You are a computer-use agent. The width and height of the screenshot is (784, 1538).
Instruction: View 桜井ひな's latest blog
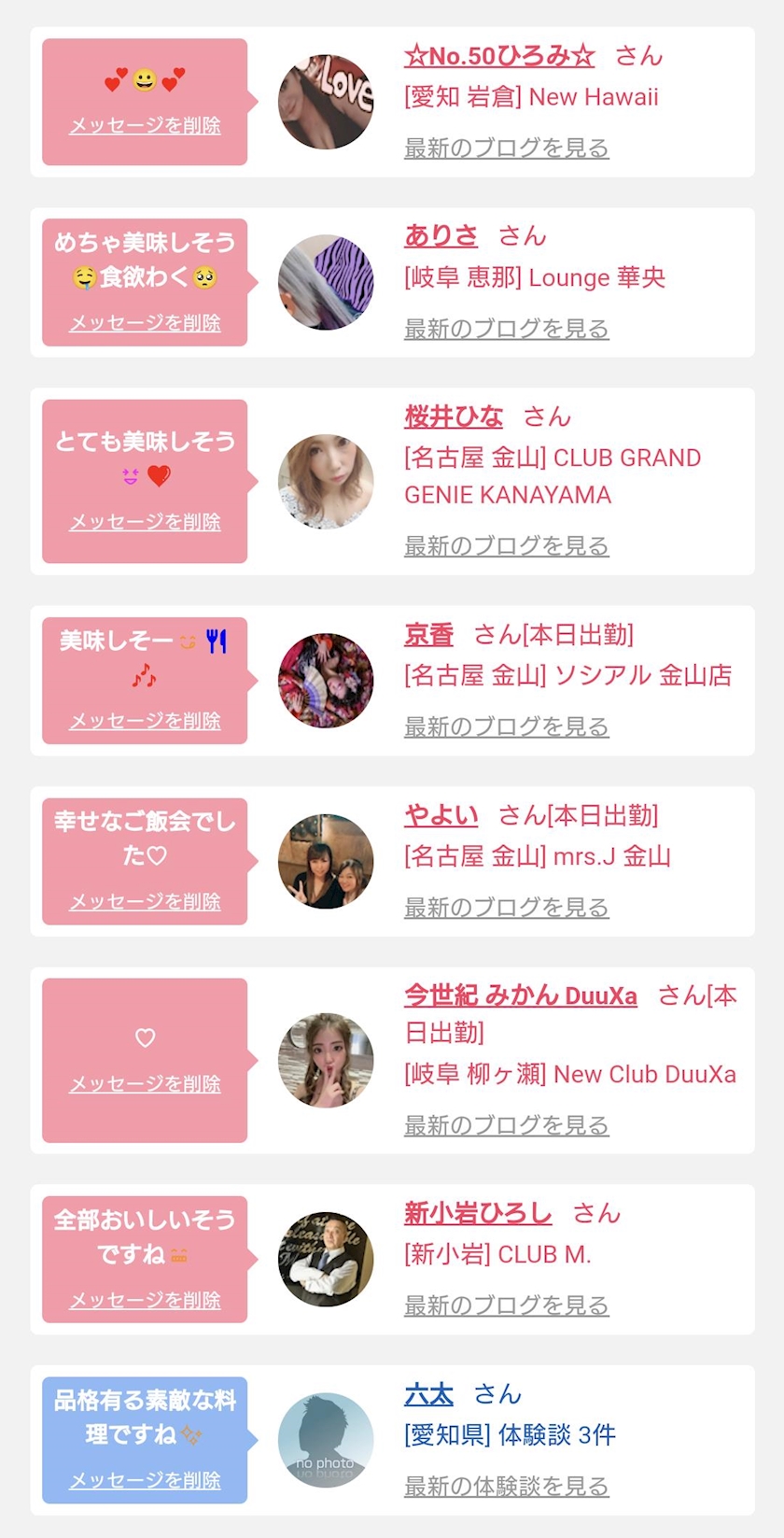(x=506, y=546)
